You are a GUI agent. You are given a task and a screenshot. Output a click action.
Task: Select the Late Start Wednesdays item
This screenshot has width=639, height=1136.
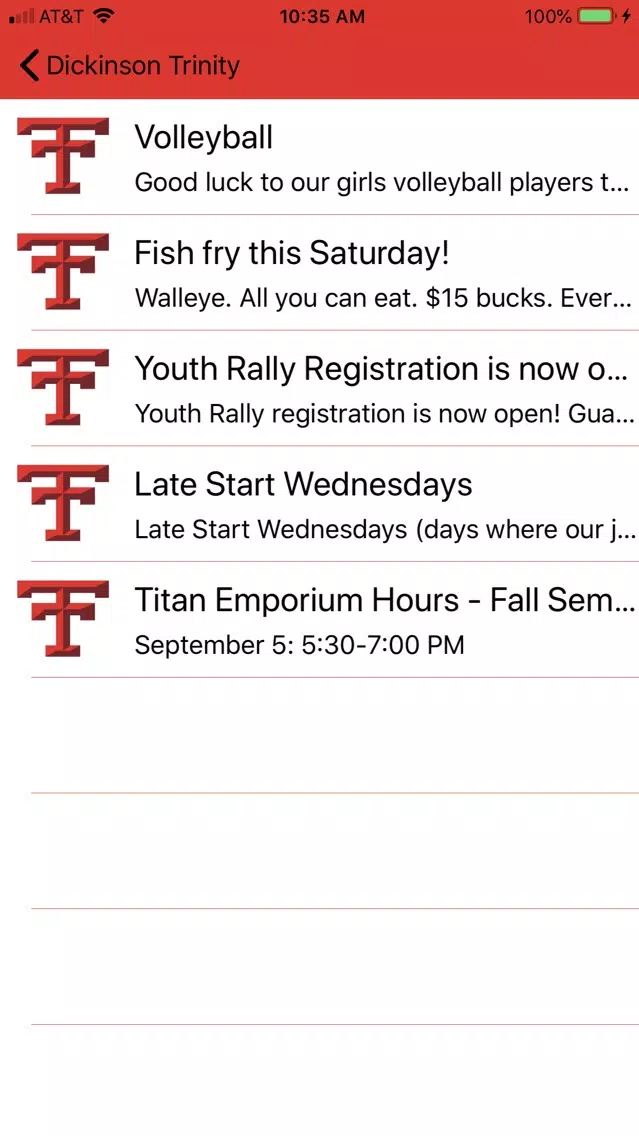click(x=320, y=504)
